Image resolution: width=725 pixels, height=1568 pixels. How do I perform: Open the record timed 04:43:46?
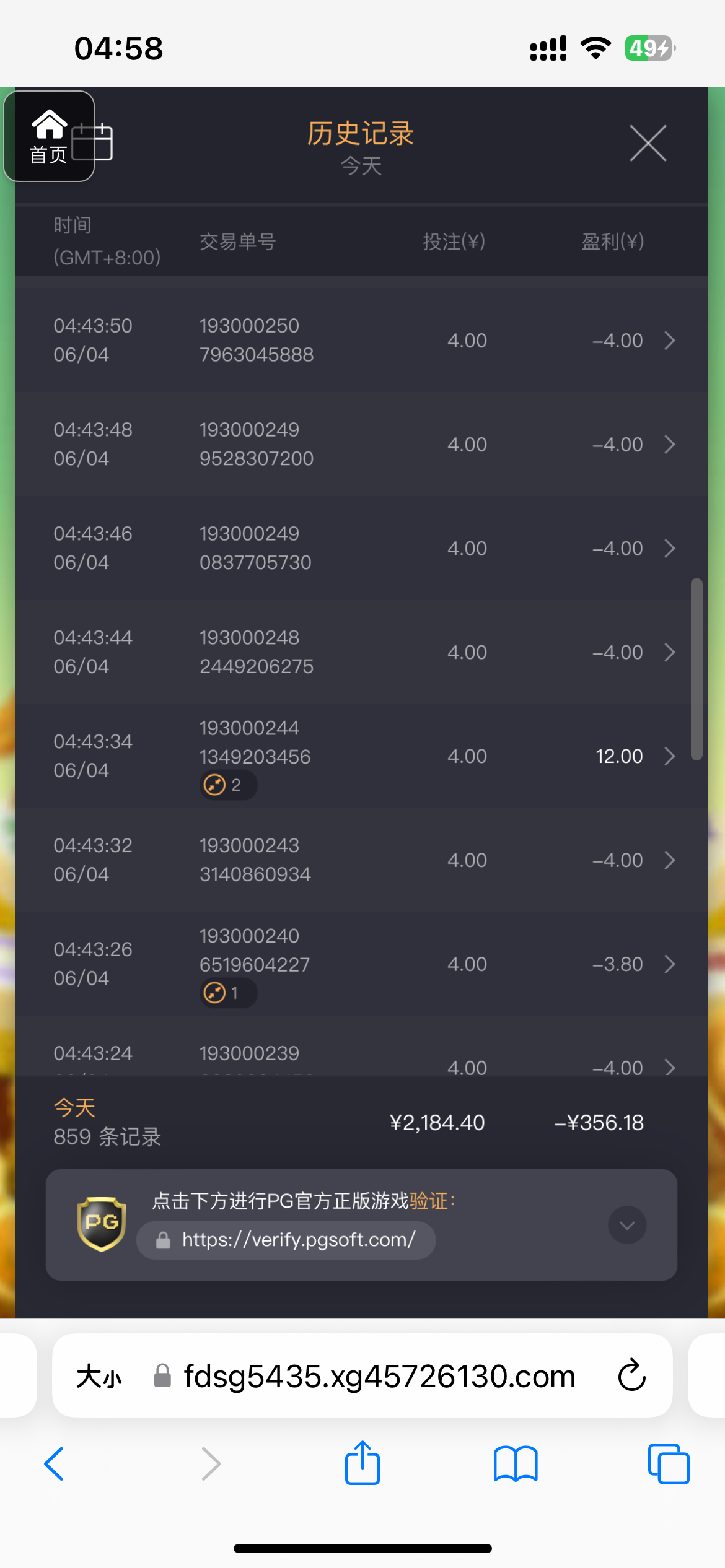coord(361,548)
